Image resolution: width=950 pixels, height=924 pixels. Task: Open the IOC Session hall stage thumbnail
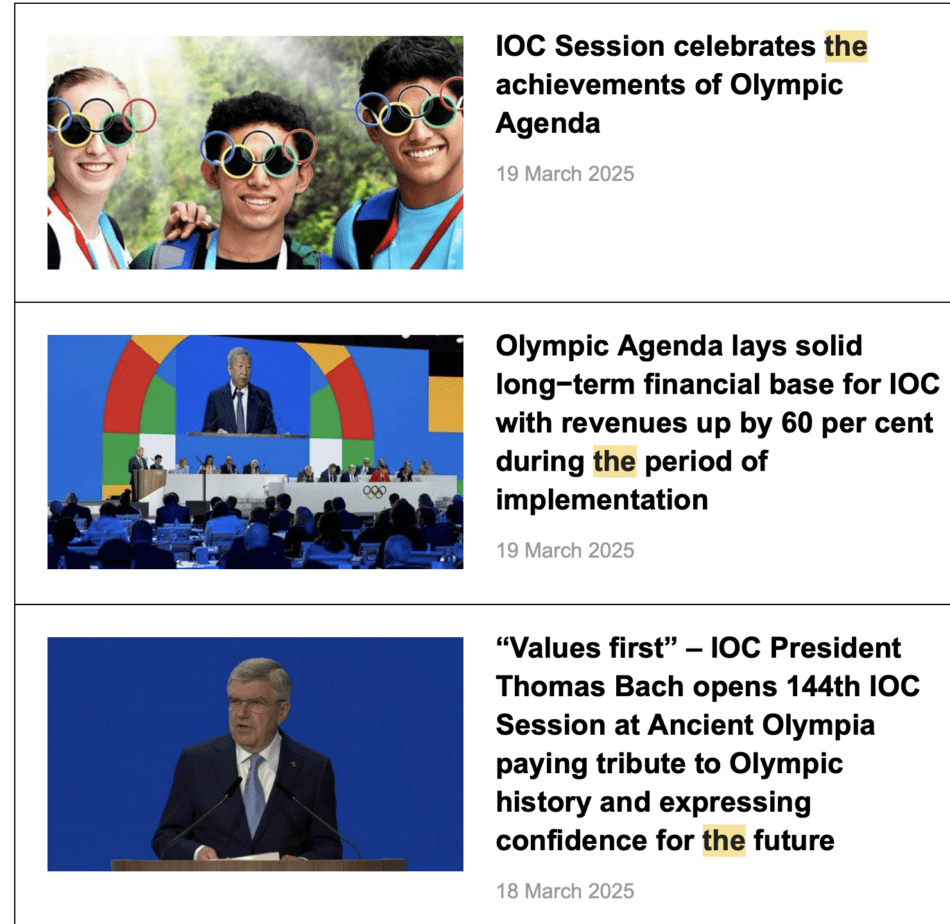(x=255, y=452)
